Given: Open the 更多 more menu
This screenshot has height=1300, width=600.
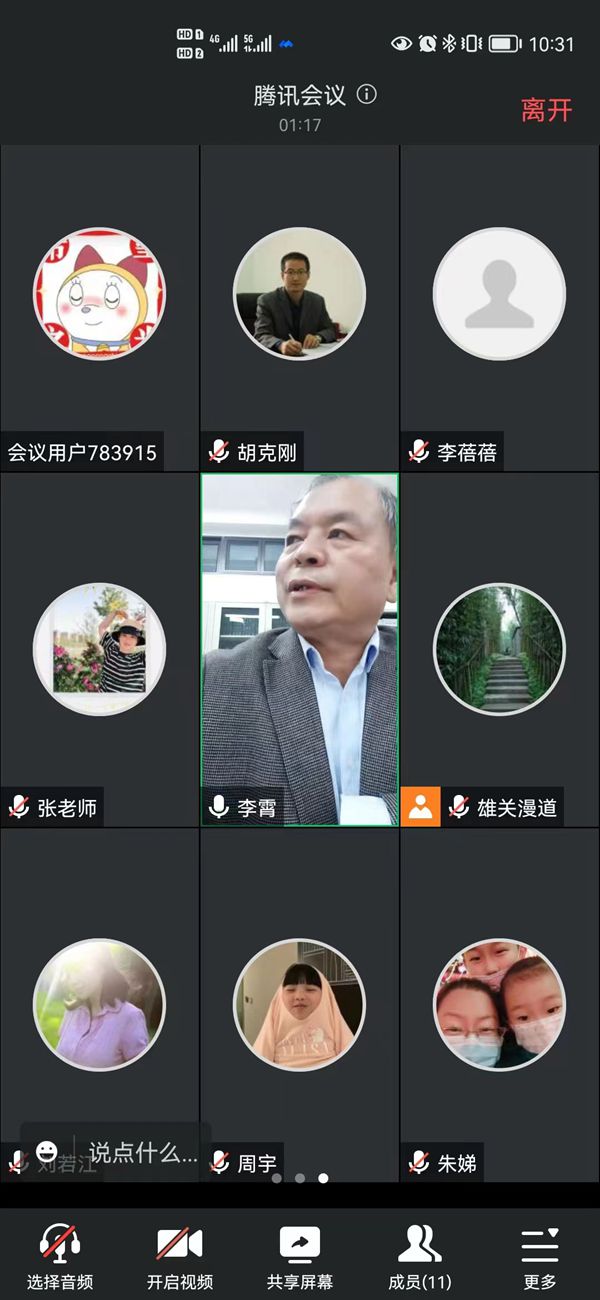Looking at the screenshot, I should pos(540,1256).
